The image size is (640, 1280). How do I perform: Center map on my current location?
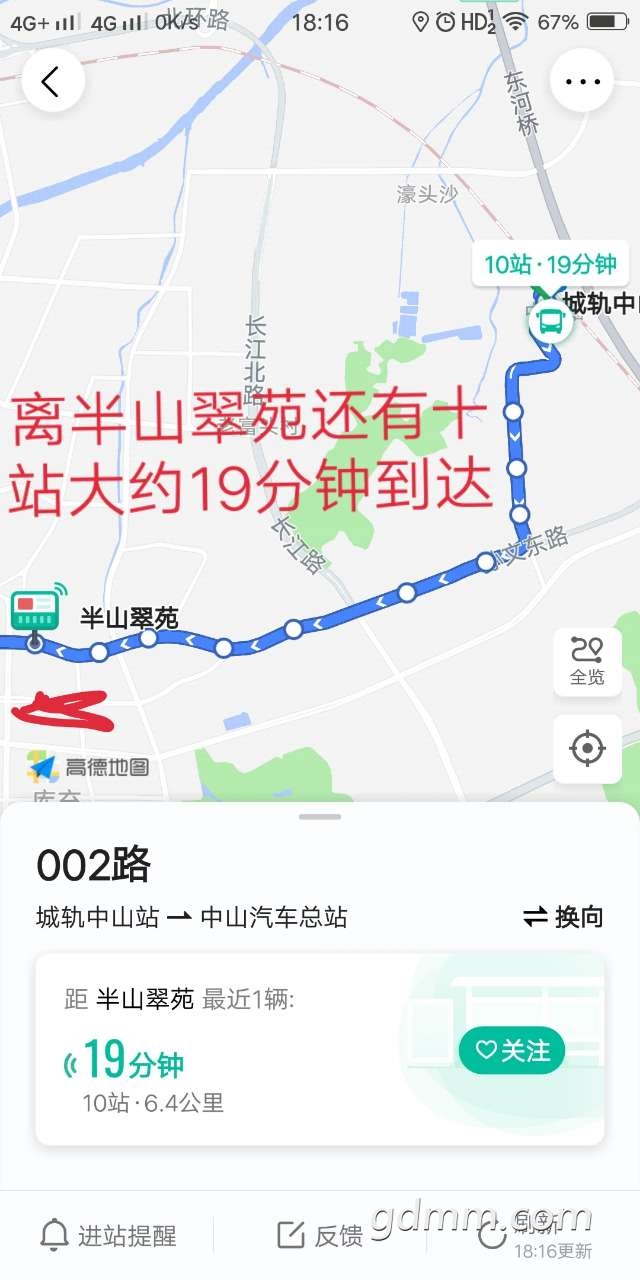pyautogui.click(x=587, y=748)
